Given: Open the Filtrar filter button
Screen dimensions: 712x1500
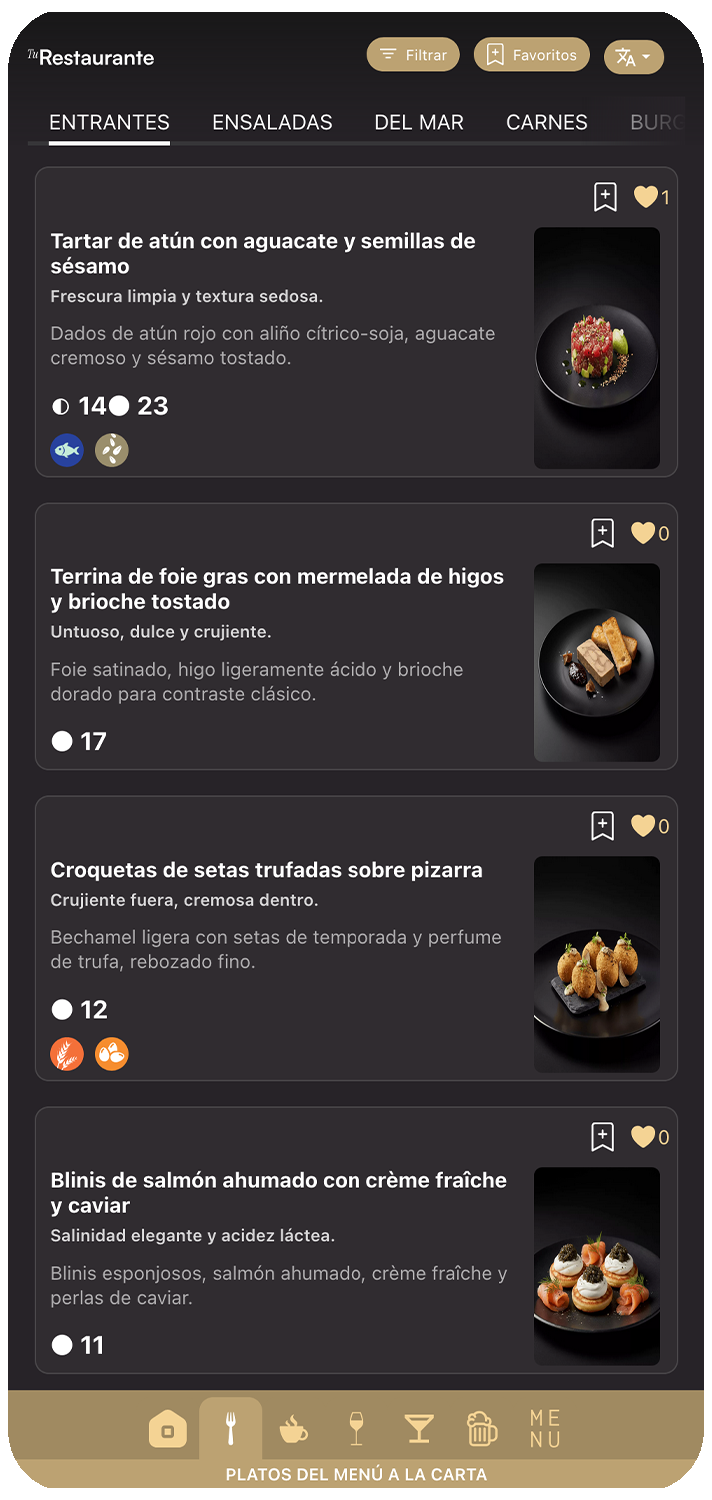Looking at the screenshot, I should coord(413,55).
